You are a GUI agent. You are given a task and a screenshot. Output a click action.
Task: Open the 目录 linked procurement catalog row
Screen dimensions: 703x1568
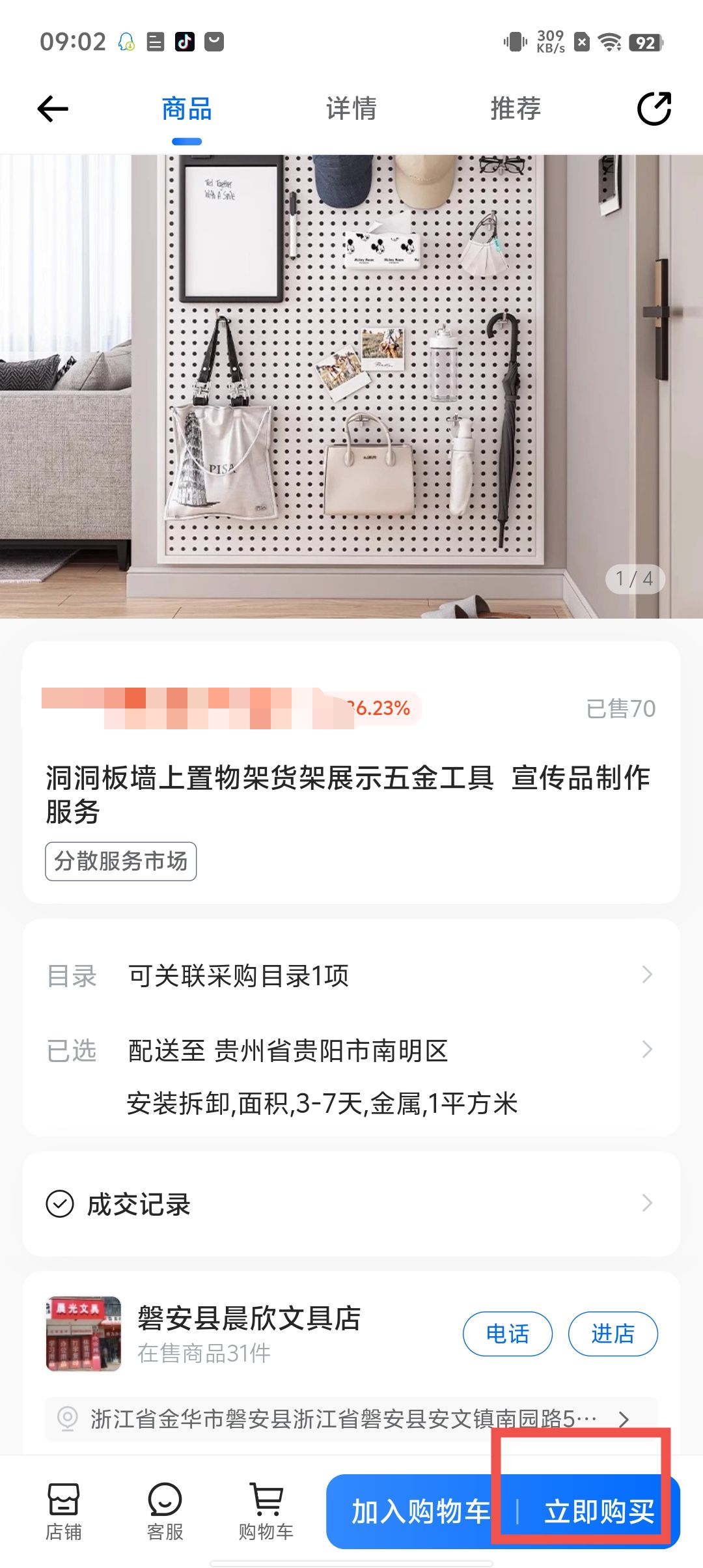point(351,975)
